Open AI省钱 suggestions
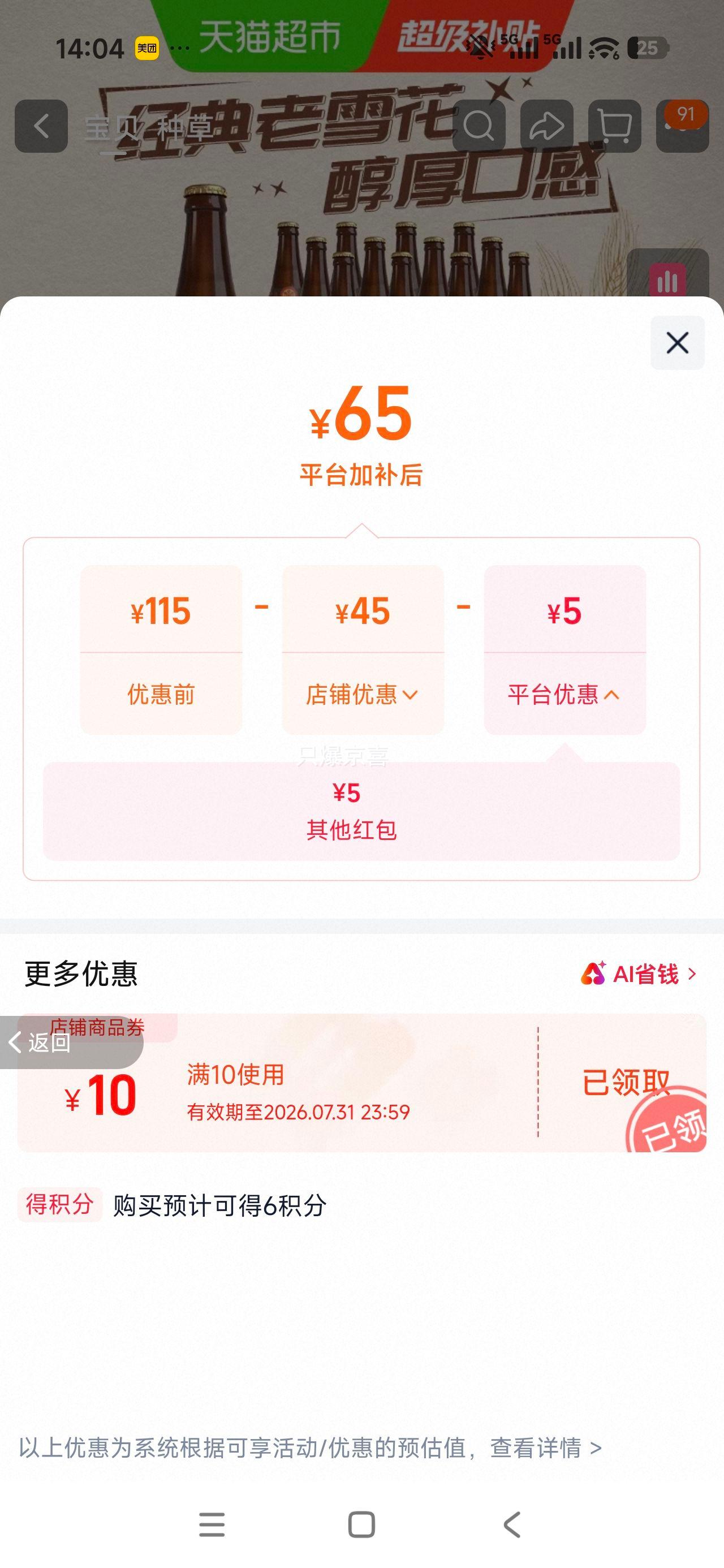The height and width of the screenshot is (1568, 724). click(639, 974)
